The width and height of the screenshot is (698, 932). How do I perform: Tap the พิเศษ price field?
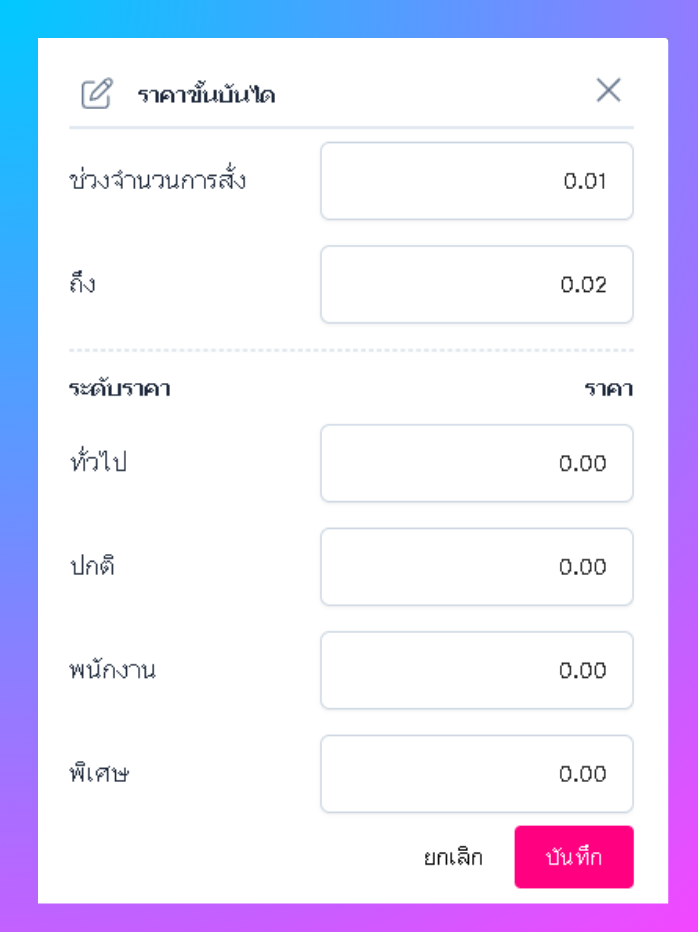tap(476, 774)
